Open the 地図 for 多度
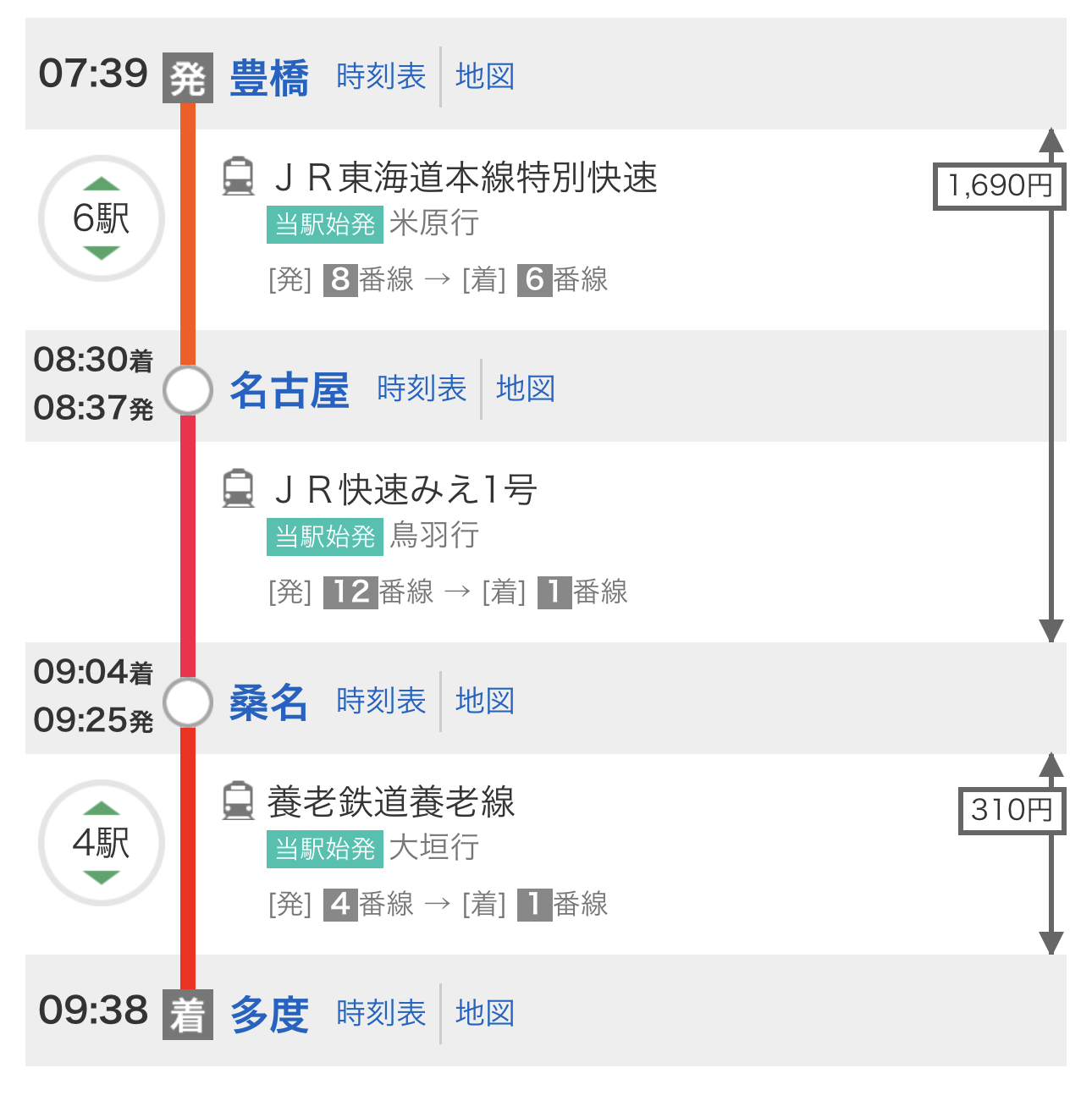The image size is (1092, 1101). [485, 1013]
